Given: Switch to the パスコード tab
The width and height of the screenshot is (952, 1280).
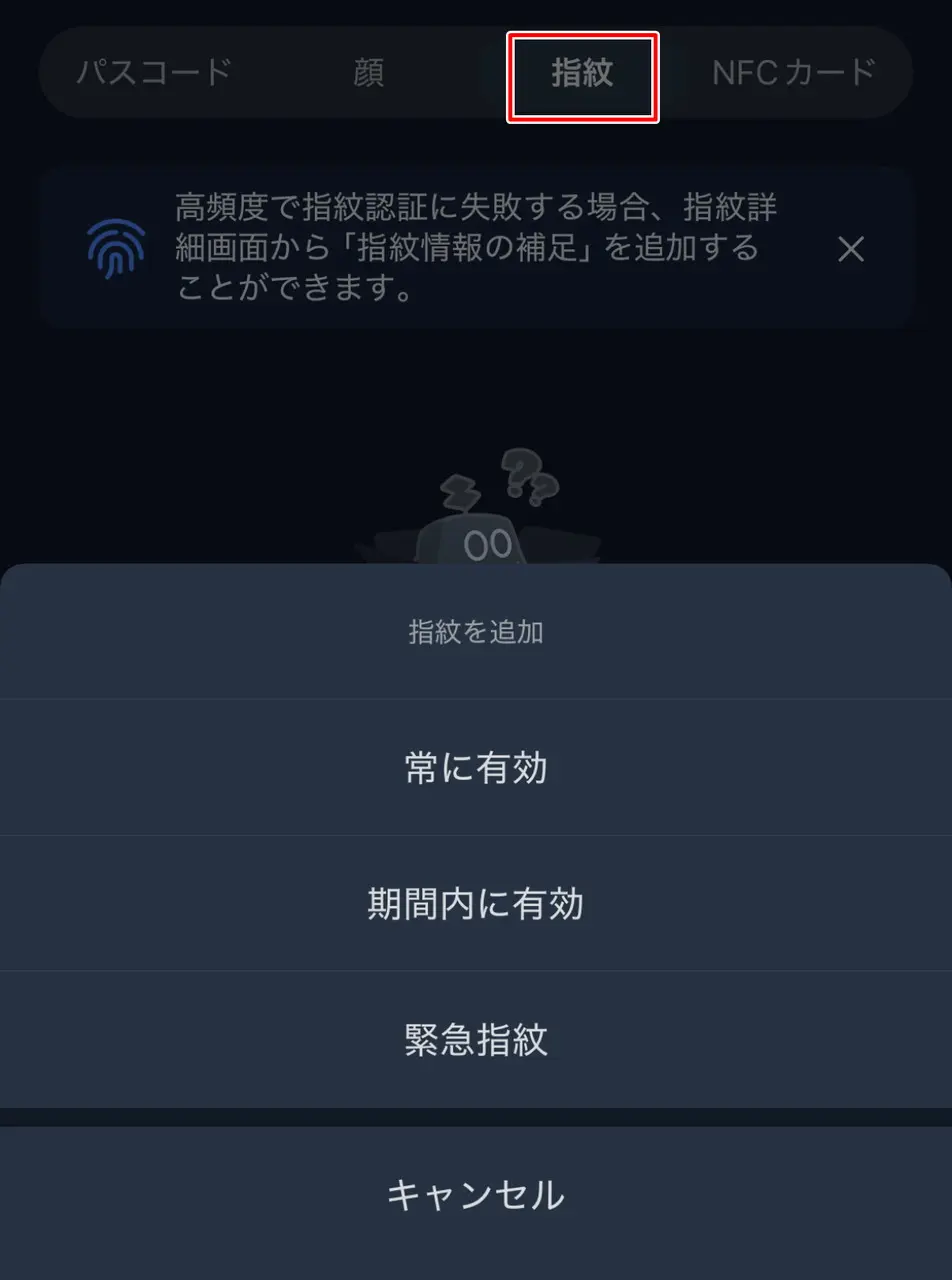Looking at the screenshot, I should tap(154, 72).
